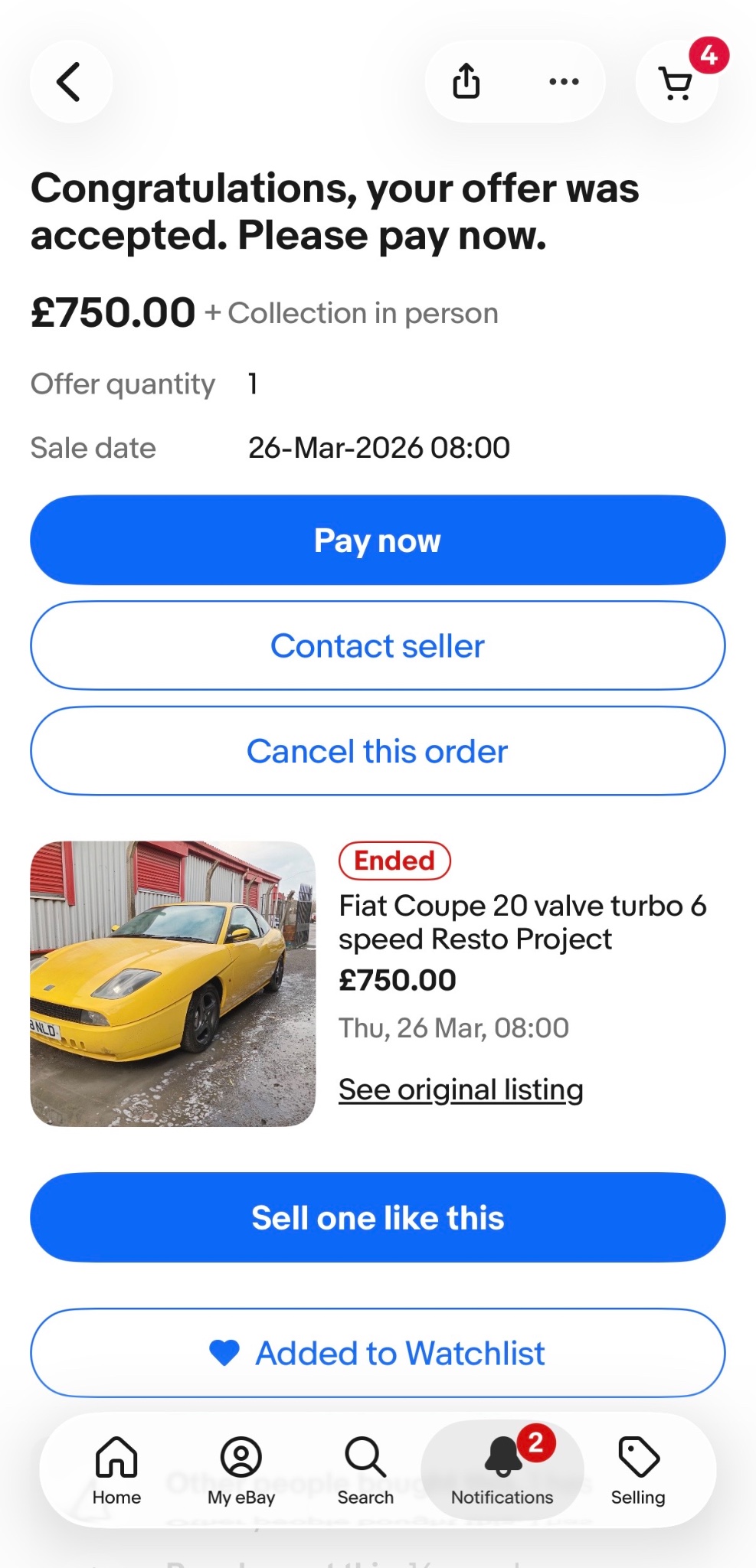Viewport: 756px width, 1568px height.
Task: Follow the See original listing link
Action: (460, 1089)
